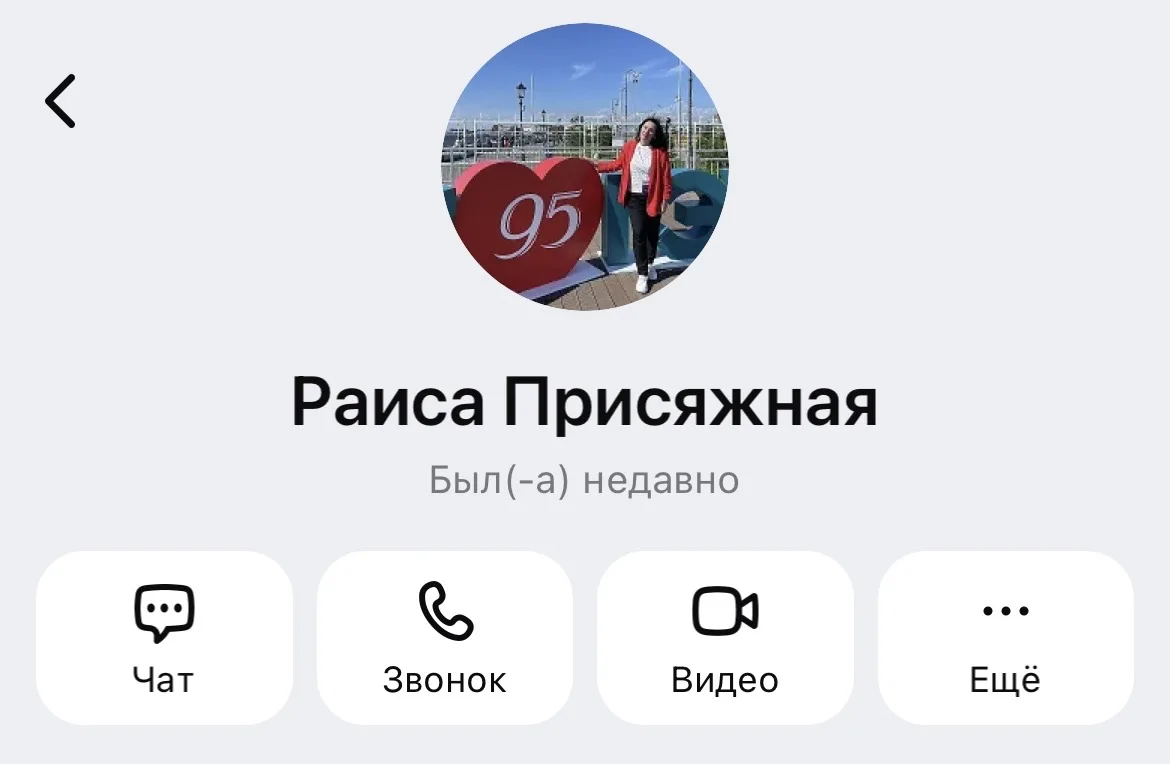Go back using the top-left arrow
This screenshot has height=764, width=1170.
click(x=61, y=101)
